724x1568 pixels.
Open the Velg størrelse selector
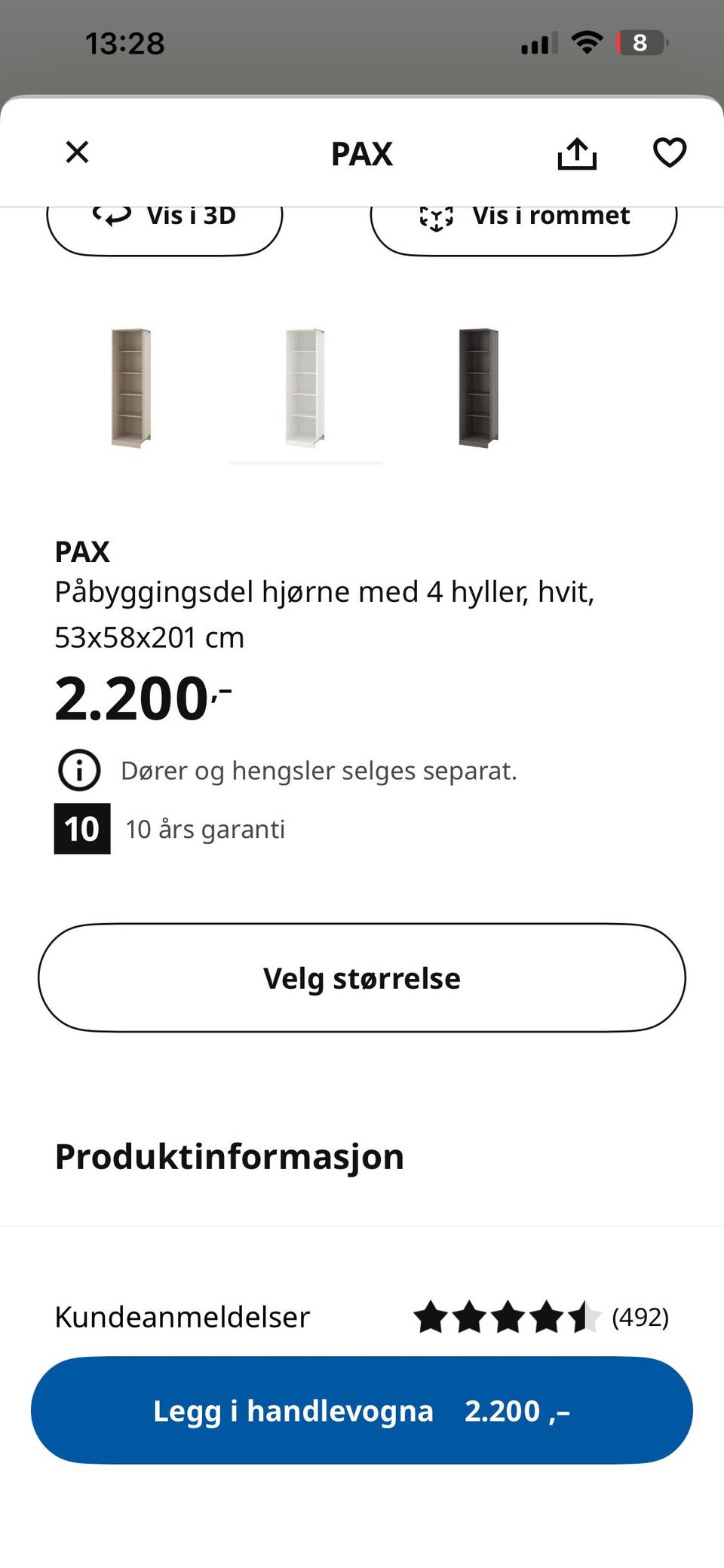coord(362,978)
